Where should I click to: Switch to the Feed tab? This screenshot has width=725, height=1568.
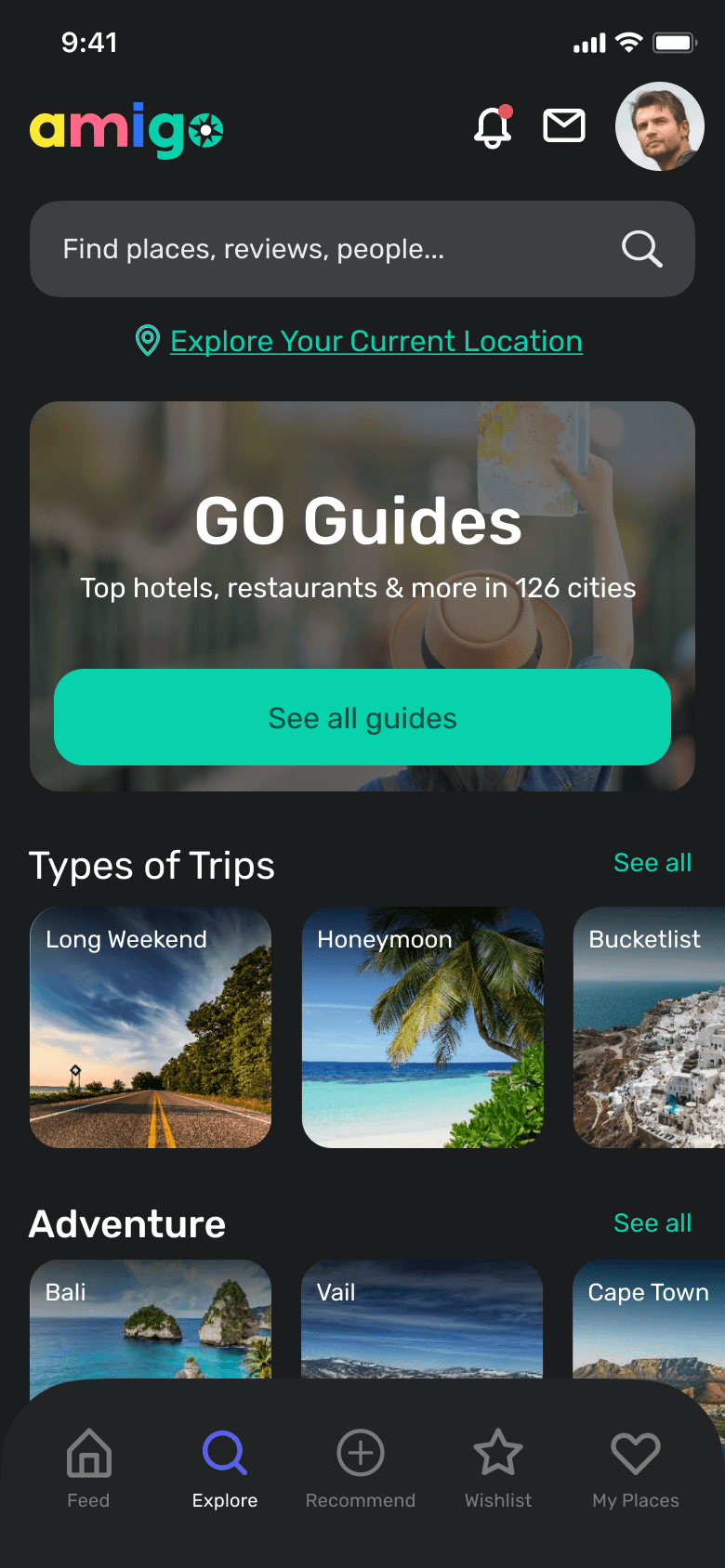[x=88, y=1470]
